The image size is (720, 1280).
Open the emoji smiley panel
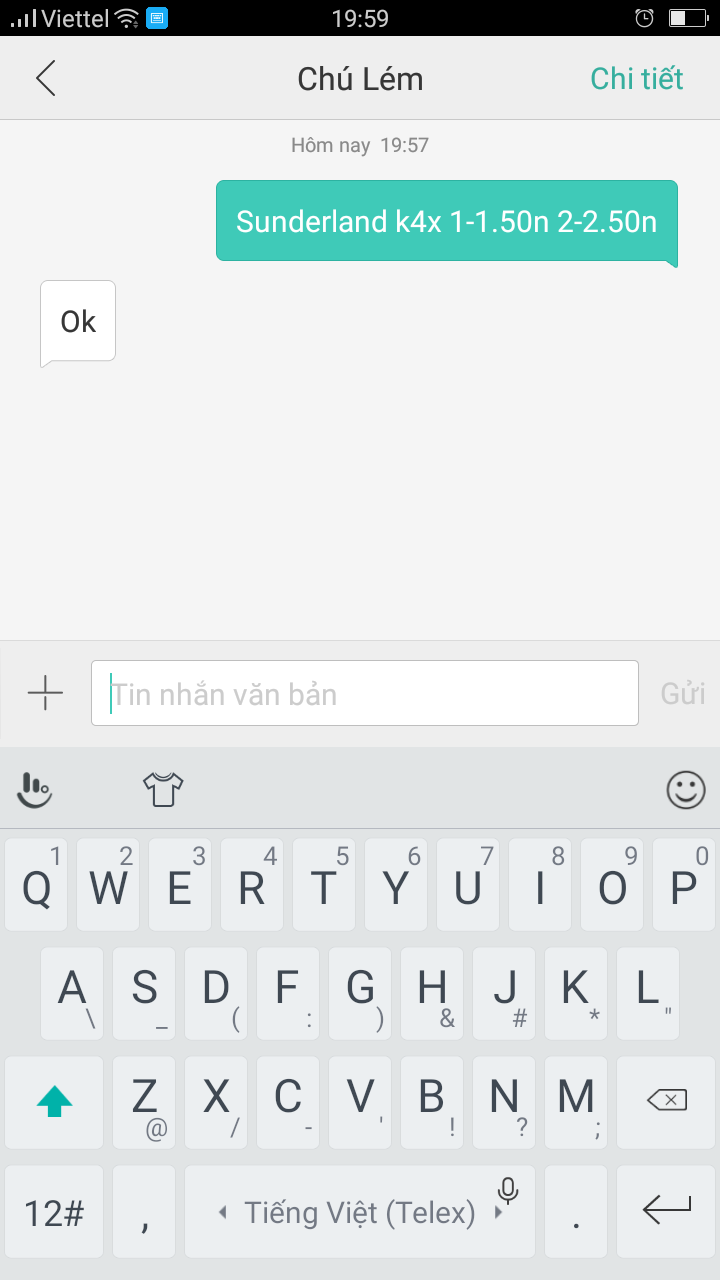685,790
